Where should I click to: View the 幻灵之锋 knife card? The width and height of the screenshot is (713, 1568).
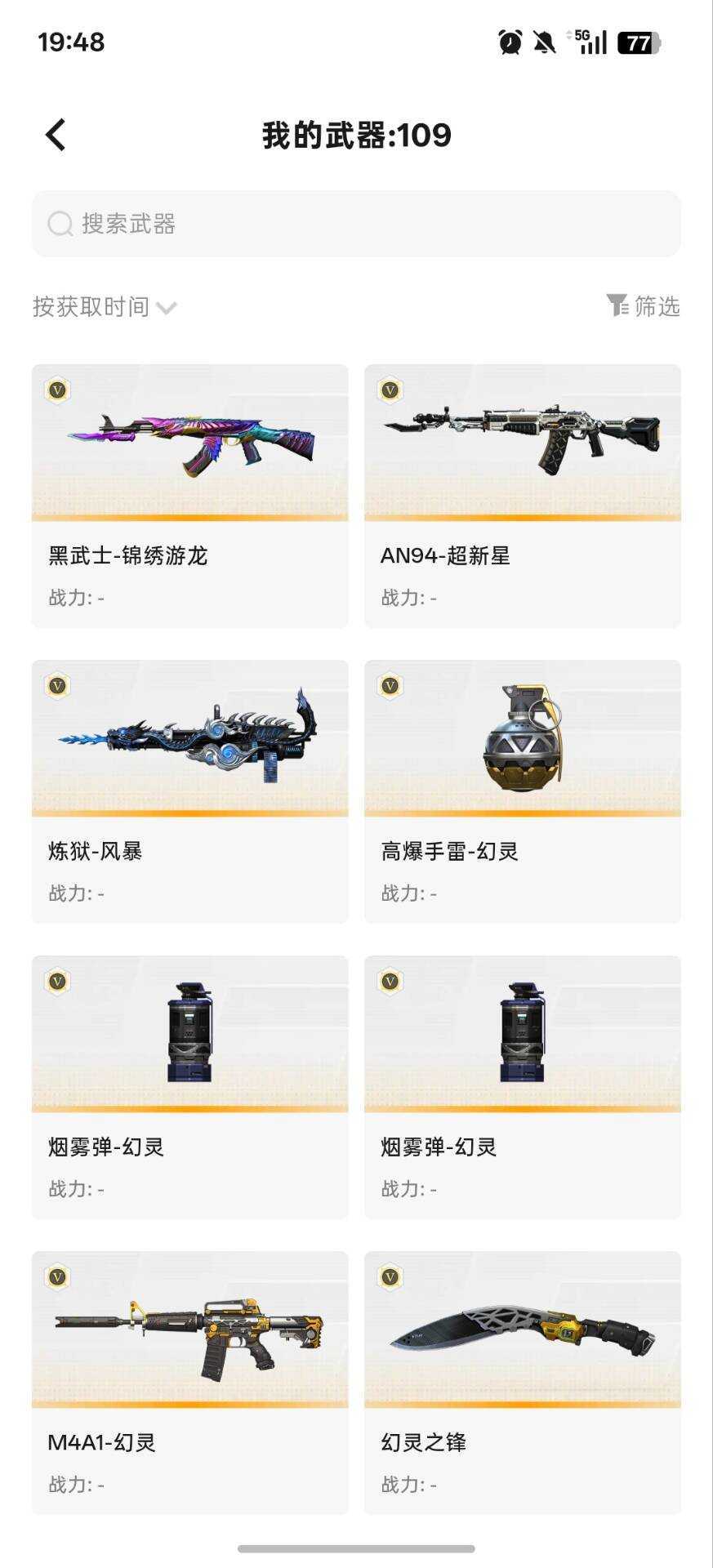[523, 1383]
